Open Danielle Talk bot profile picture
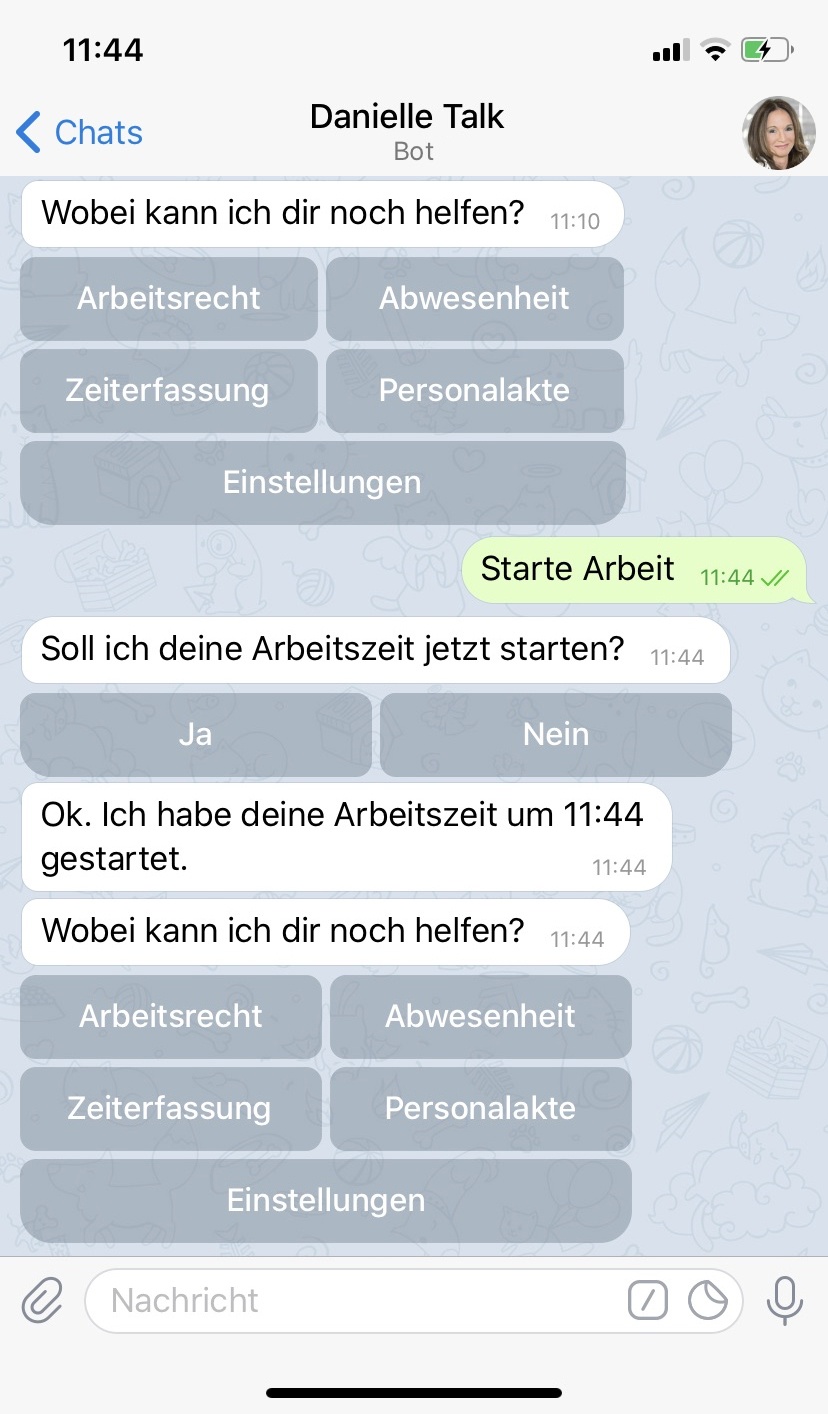Viewport: 828px width, 1414px height. point(778,133)
